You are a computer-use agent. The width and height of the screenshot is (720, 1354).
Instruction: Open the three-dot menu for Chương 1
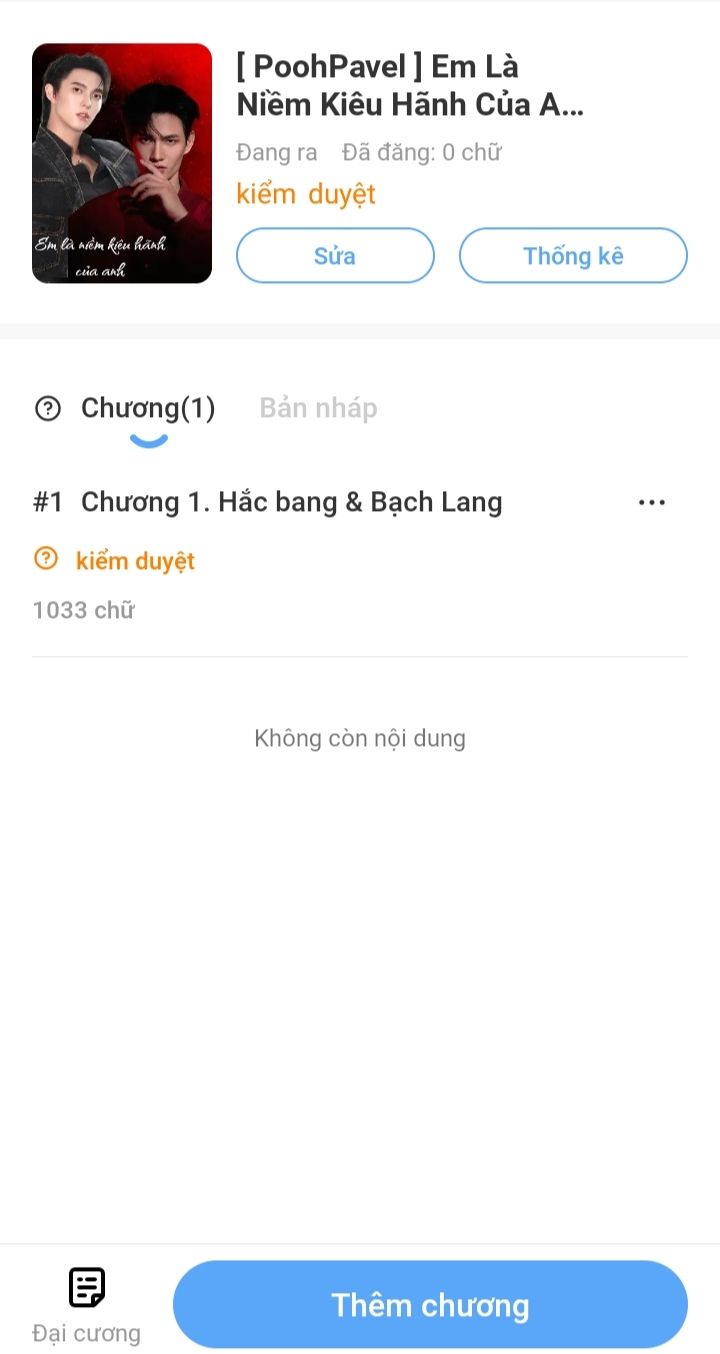(x=651, y=503)
